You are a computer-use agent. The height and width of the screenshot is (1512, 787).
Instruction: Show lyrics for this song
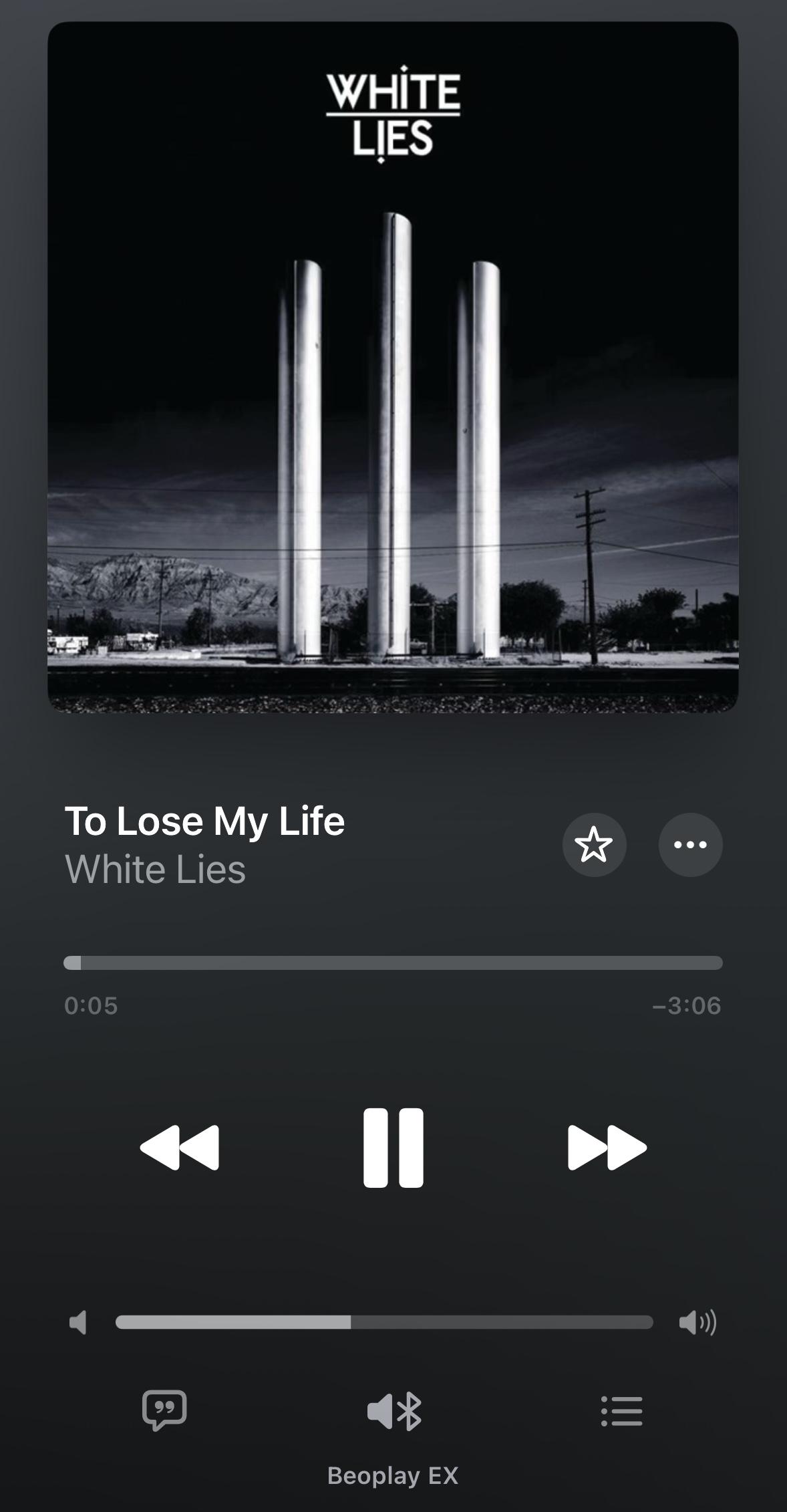(x=164, y=1410)
